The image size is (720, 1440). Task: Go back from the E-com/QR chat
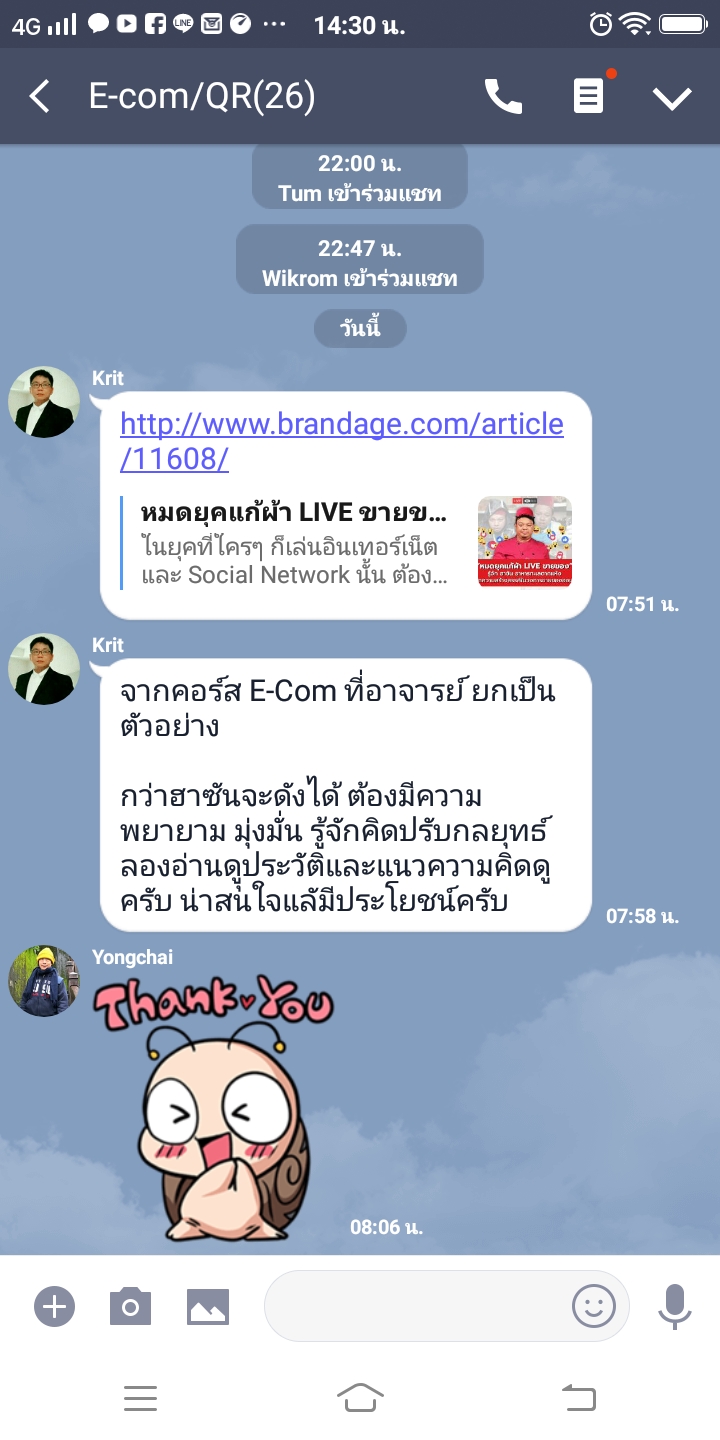point(40,97)
